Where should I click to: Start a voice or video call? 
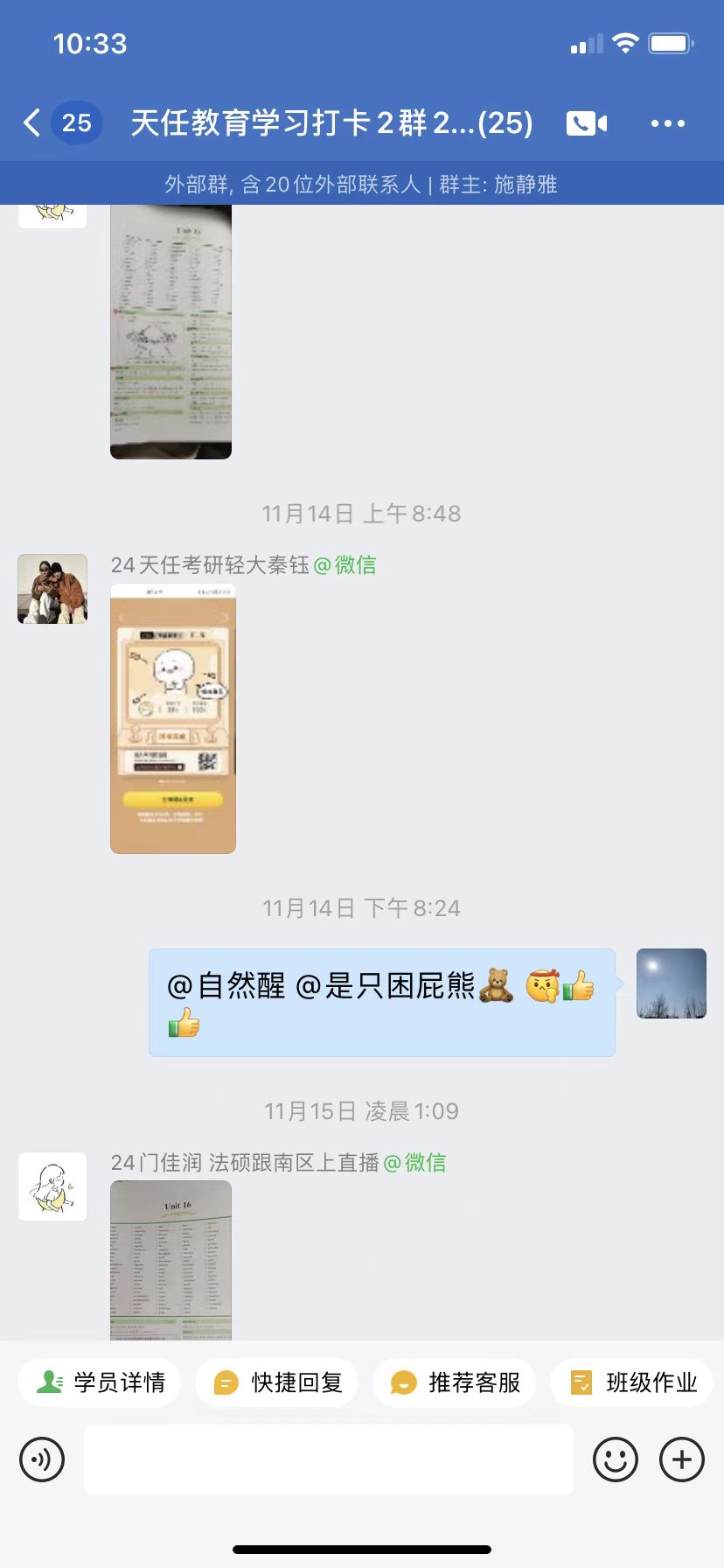click(x=586, y=123)
